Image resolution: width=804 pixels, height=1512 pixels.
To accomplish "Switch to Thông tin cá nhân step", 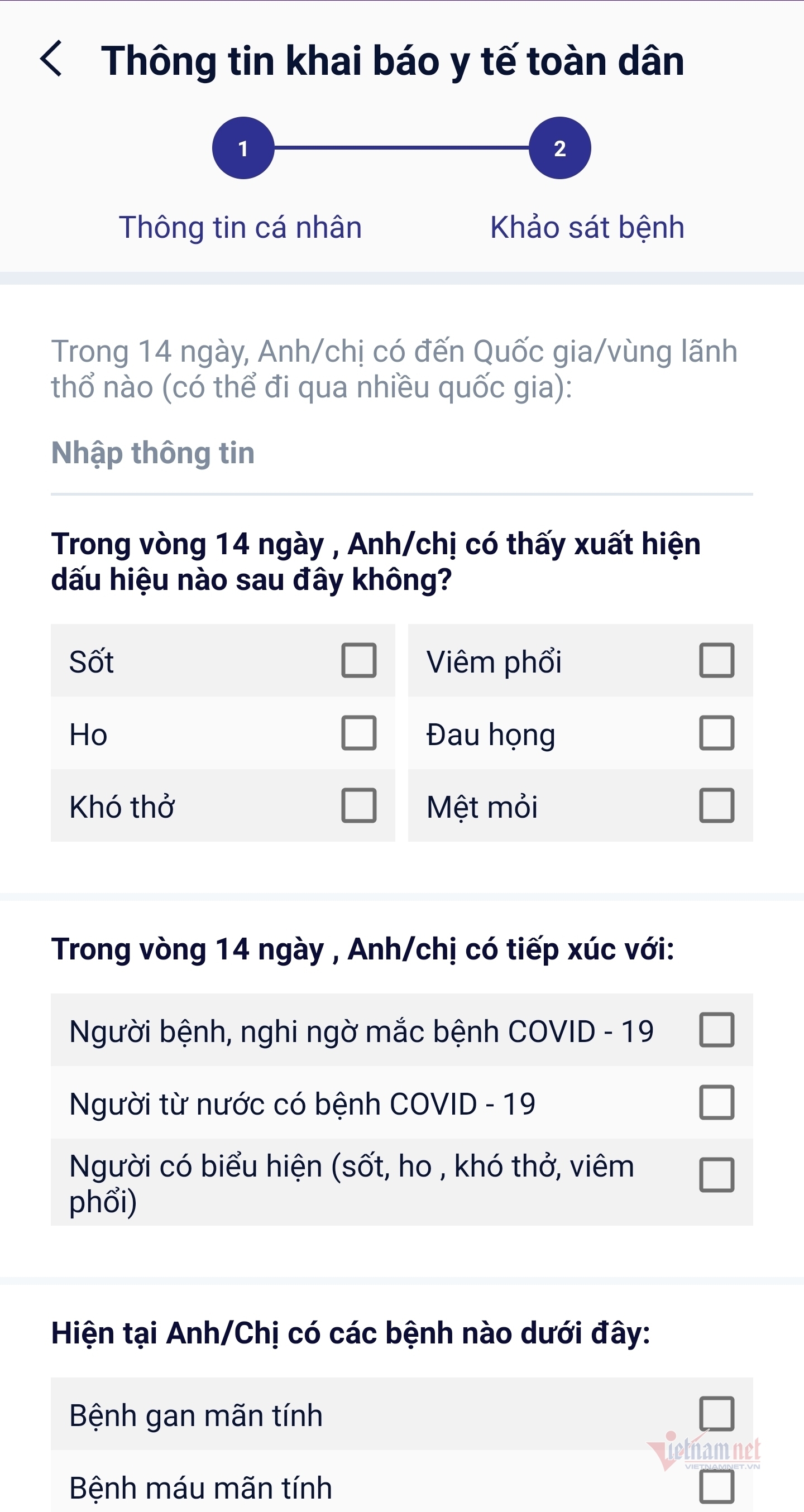I will (242, 228).
